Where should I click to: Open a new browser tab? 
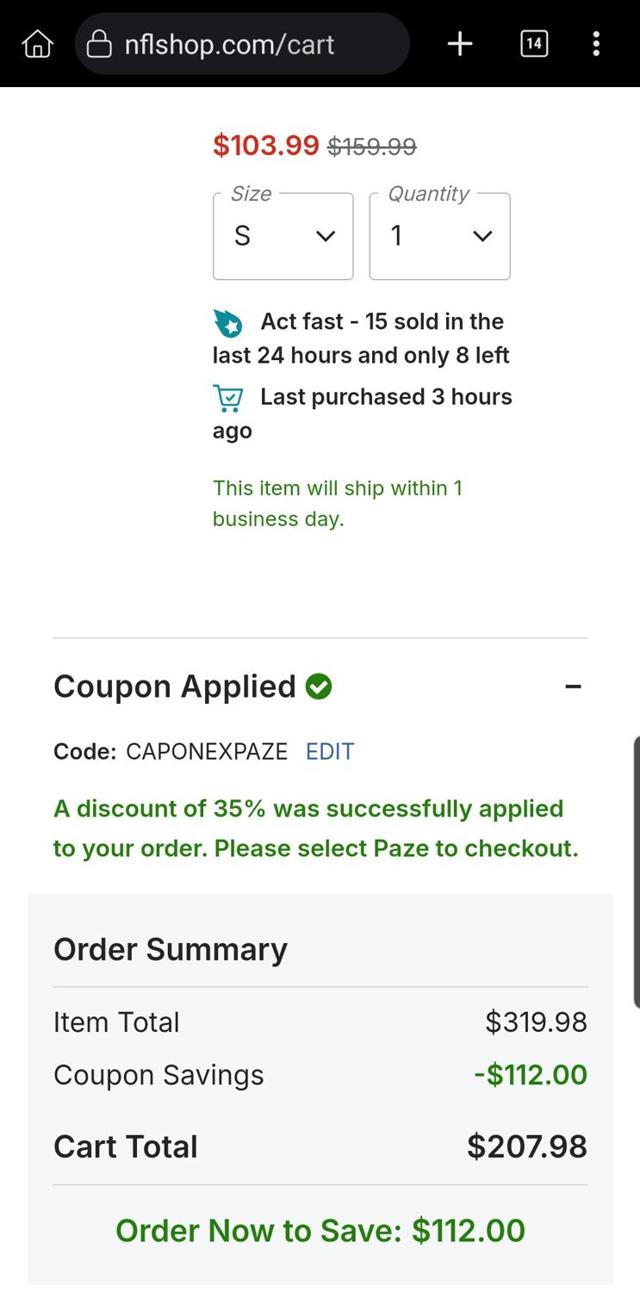tap(459, 44)
